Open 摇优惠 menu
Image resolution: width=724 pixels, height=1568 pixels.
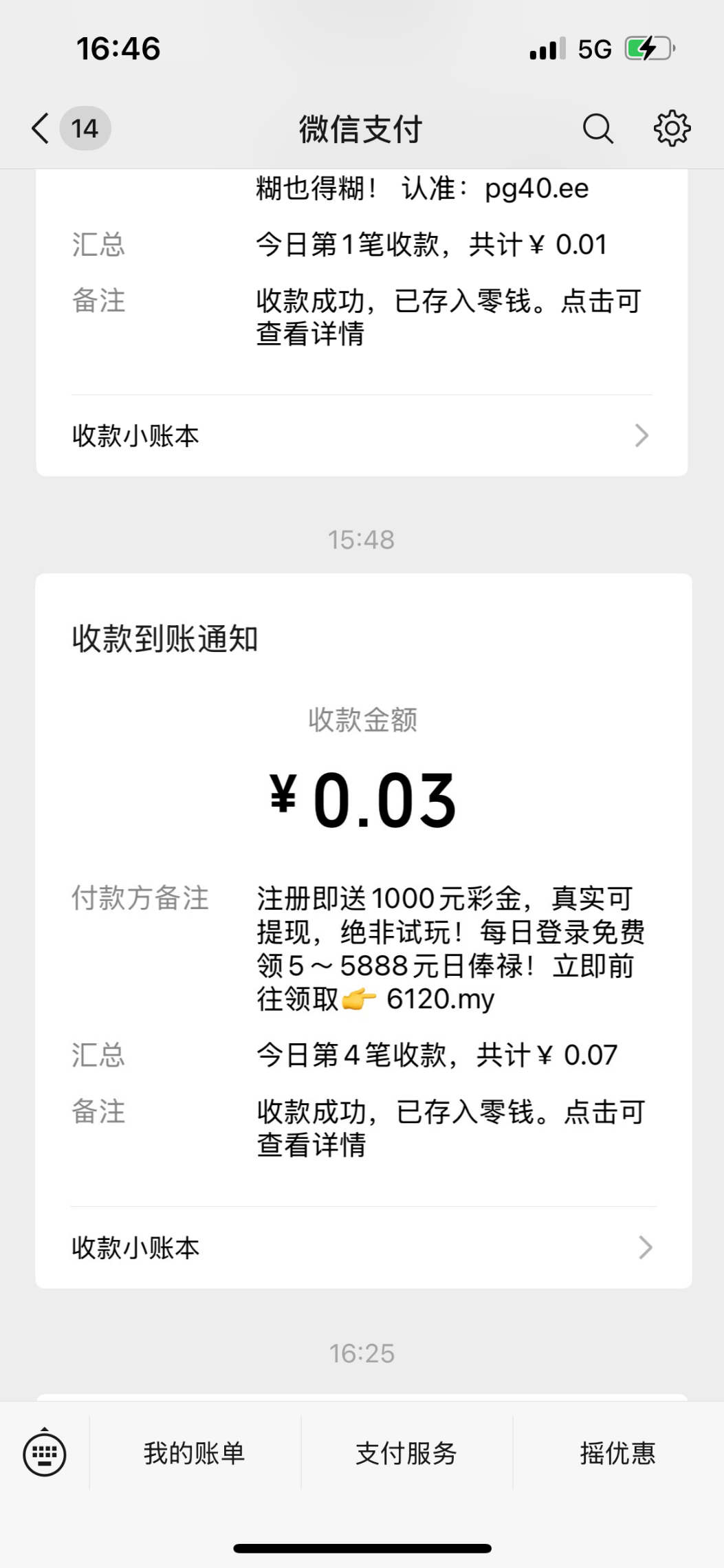tap(617, 1454)
